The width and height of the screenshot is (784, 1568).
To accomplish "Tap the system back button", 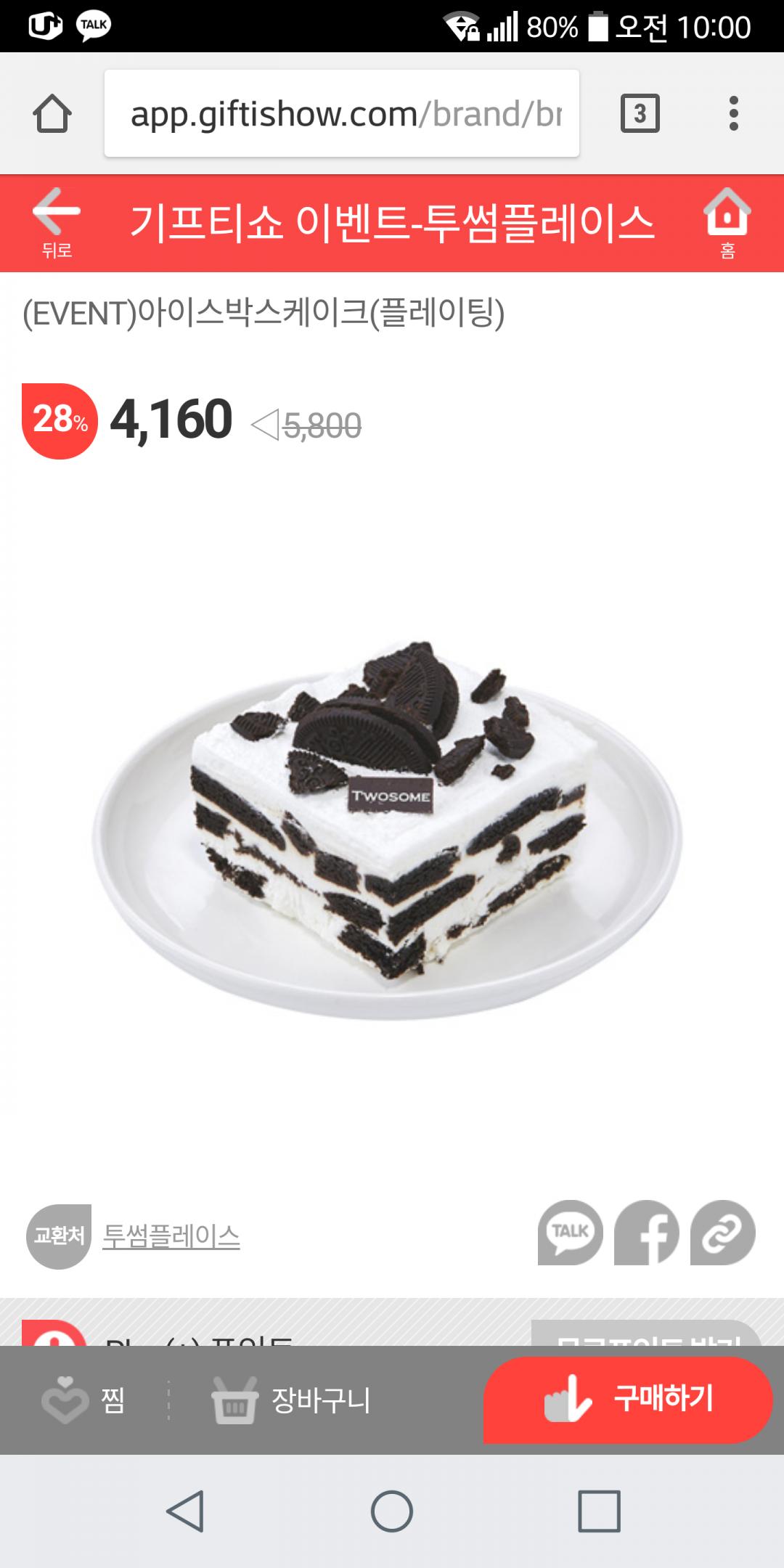I will (185, 1511).
